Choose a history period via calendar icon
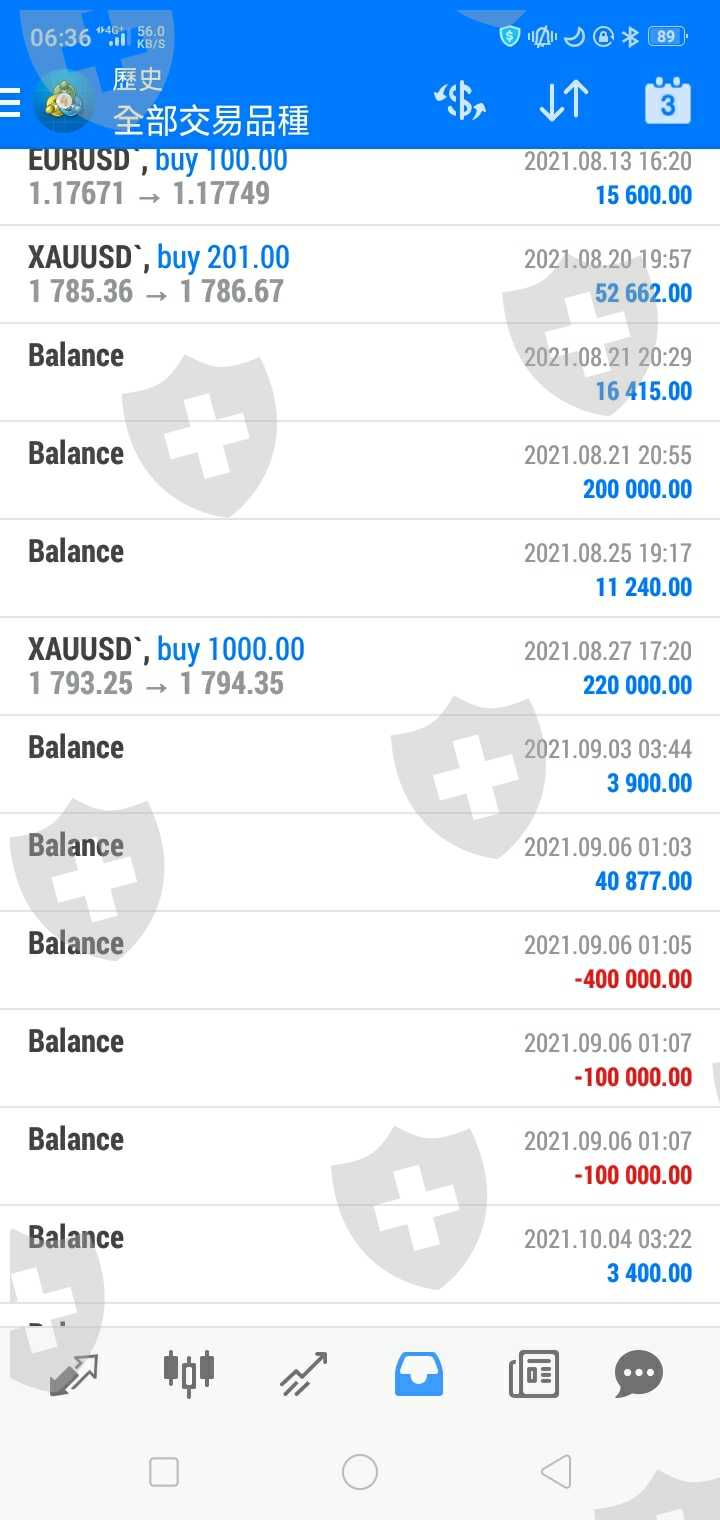 [667, 102]
